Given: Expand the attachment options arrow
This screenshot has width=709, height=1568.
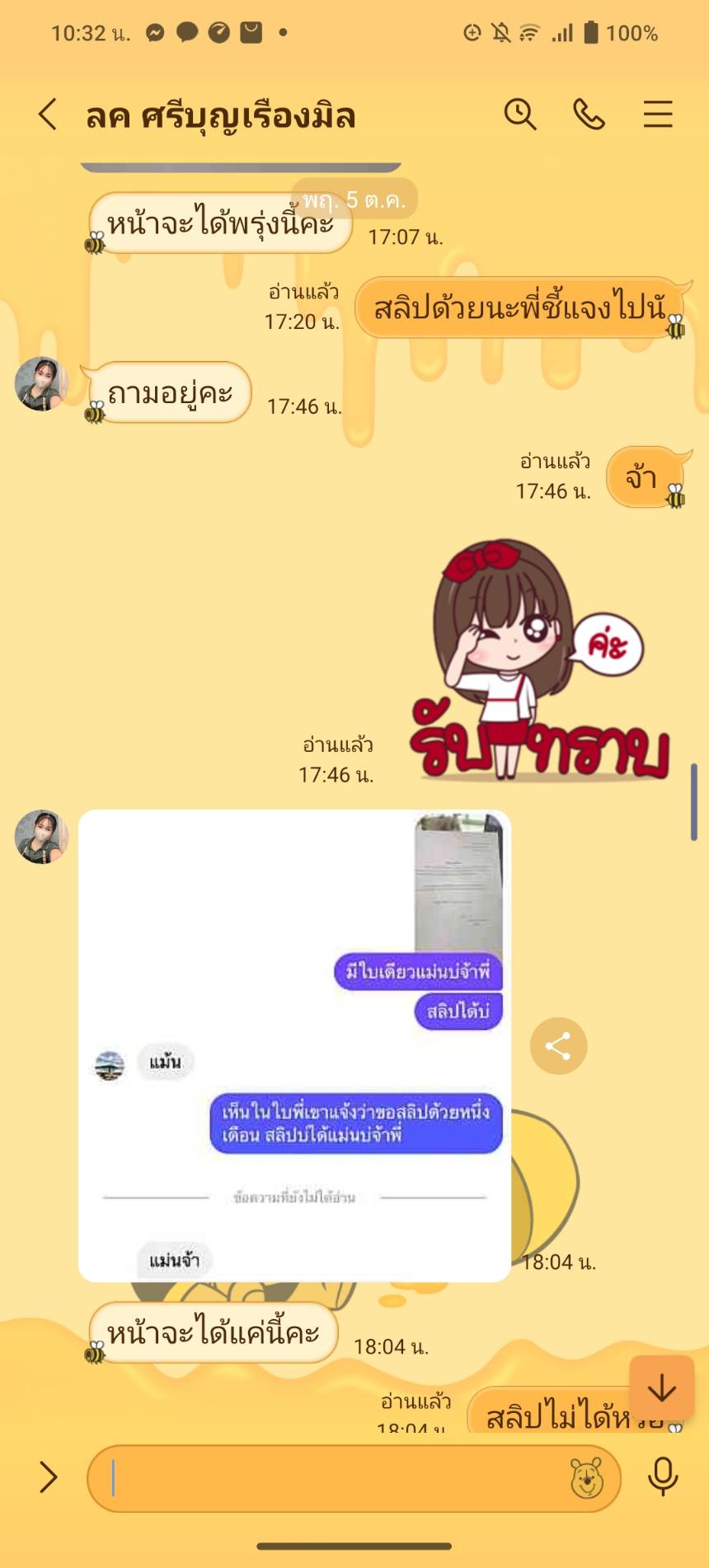Looking at the screenshot, I should pos(48,1477).
